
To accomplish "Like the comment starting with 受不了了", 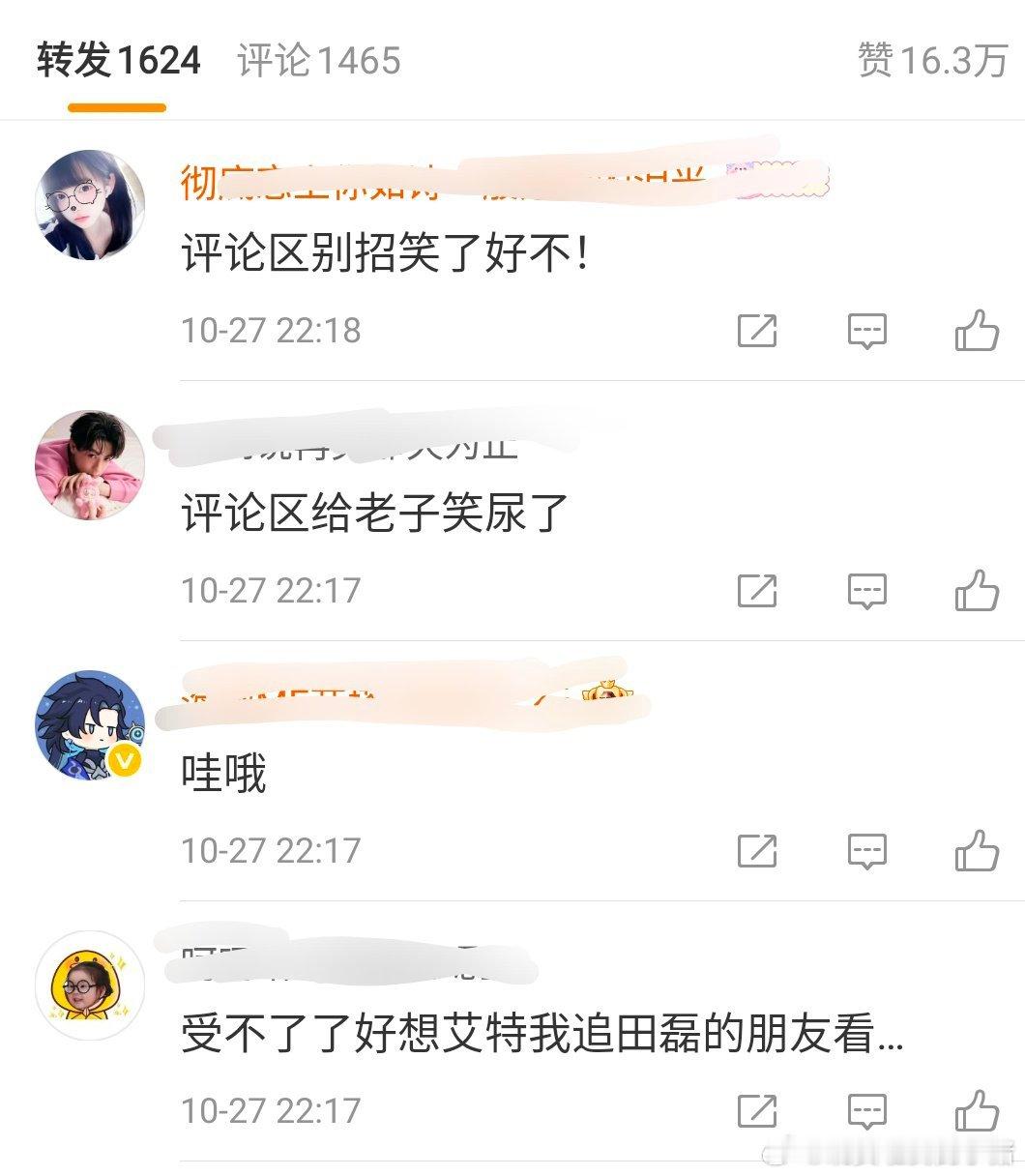I will click(x=977, y=1110).
